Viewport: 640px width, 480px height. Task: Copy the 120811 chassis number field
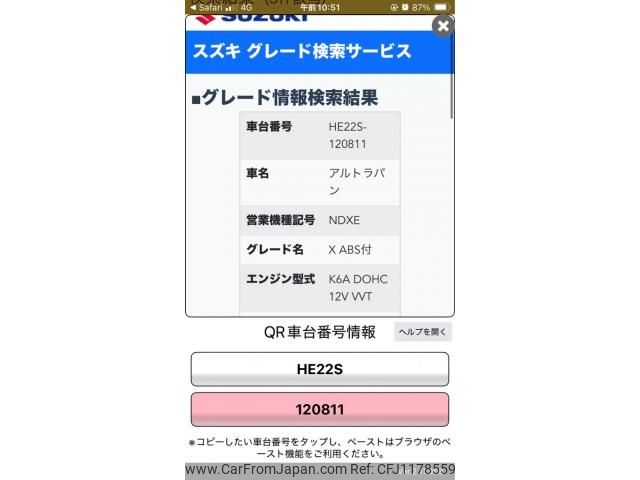[319, 409]
